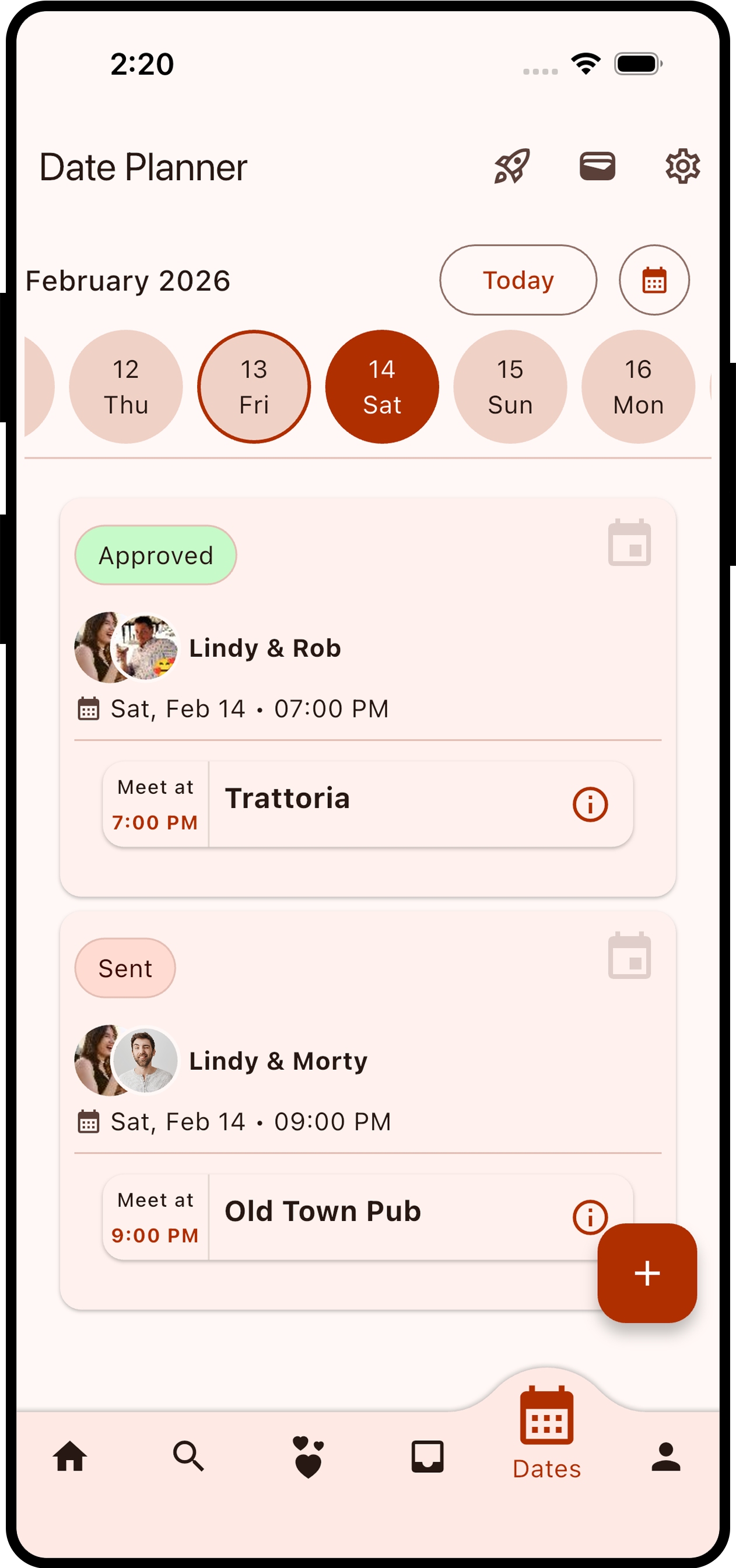The image size is (736, 1568).
Task: Open the rocket boost icon
Action: [x=511, y=166]
